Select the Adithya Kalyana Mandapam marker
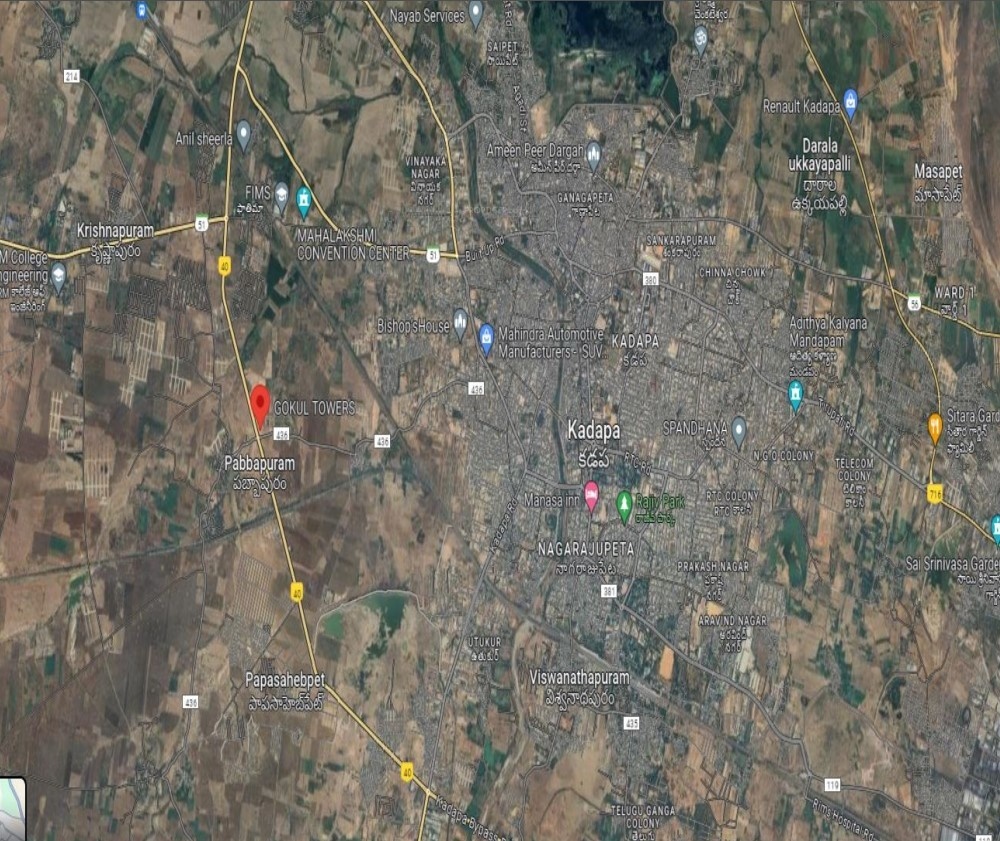 coord(796,392)
